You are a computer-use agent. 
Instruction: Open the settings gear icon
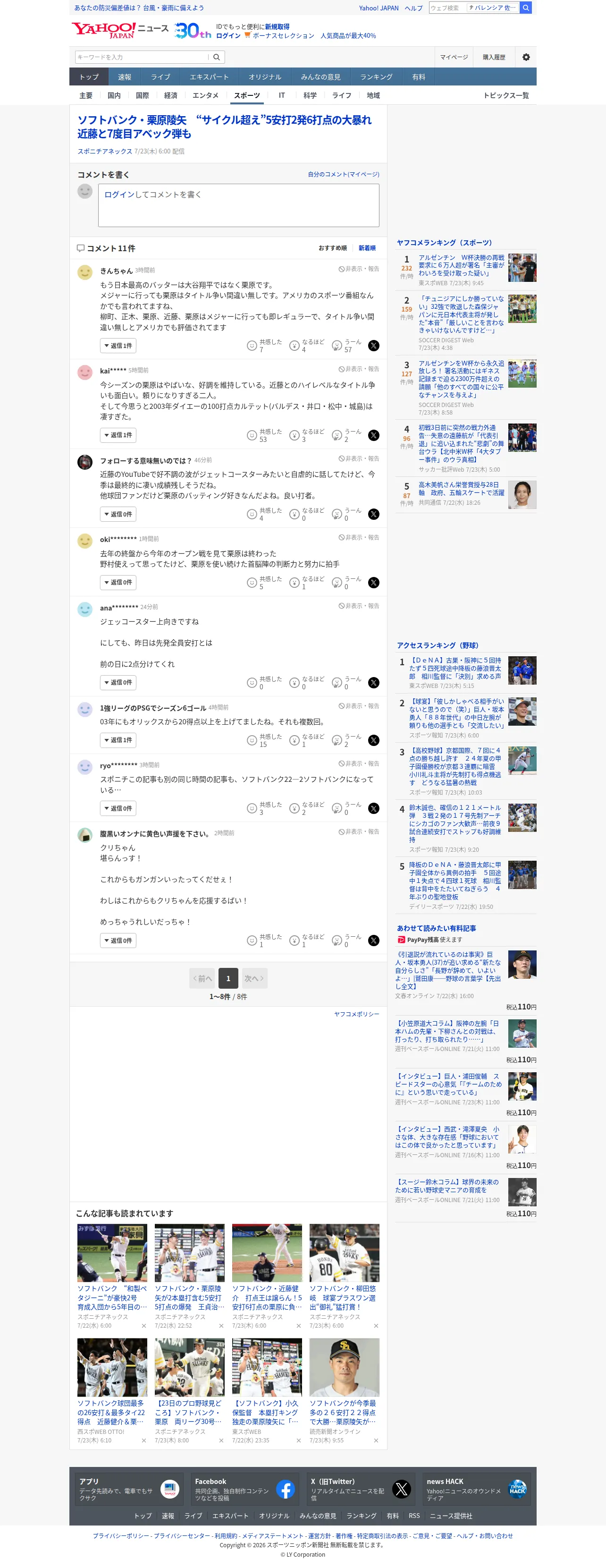526,57
